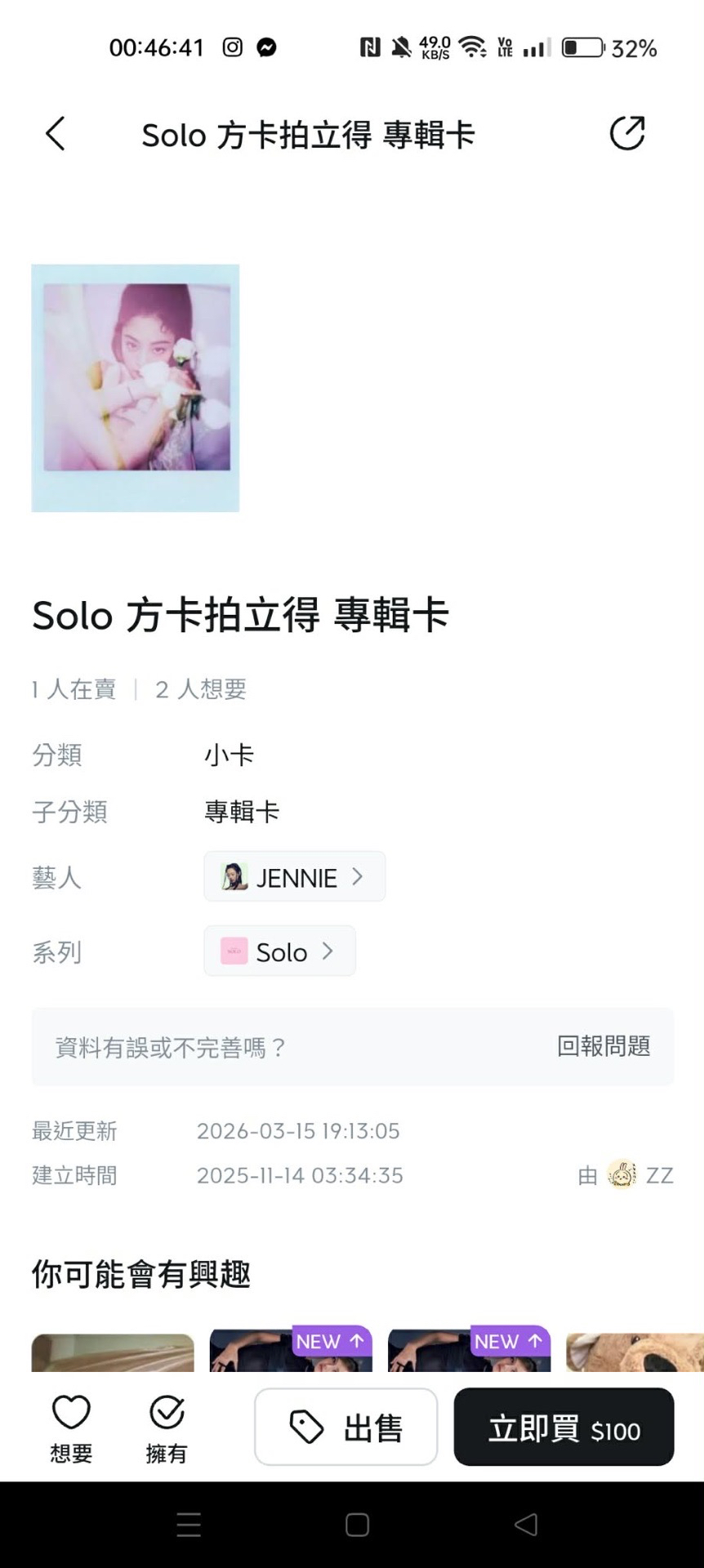Tap the back arrow to return
Viewport: 704px width, 1568px height.
click(55, 133)
